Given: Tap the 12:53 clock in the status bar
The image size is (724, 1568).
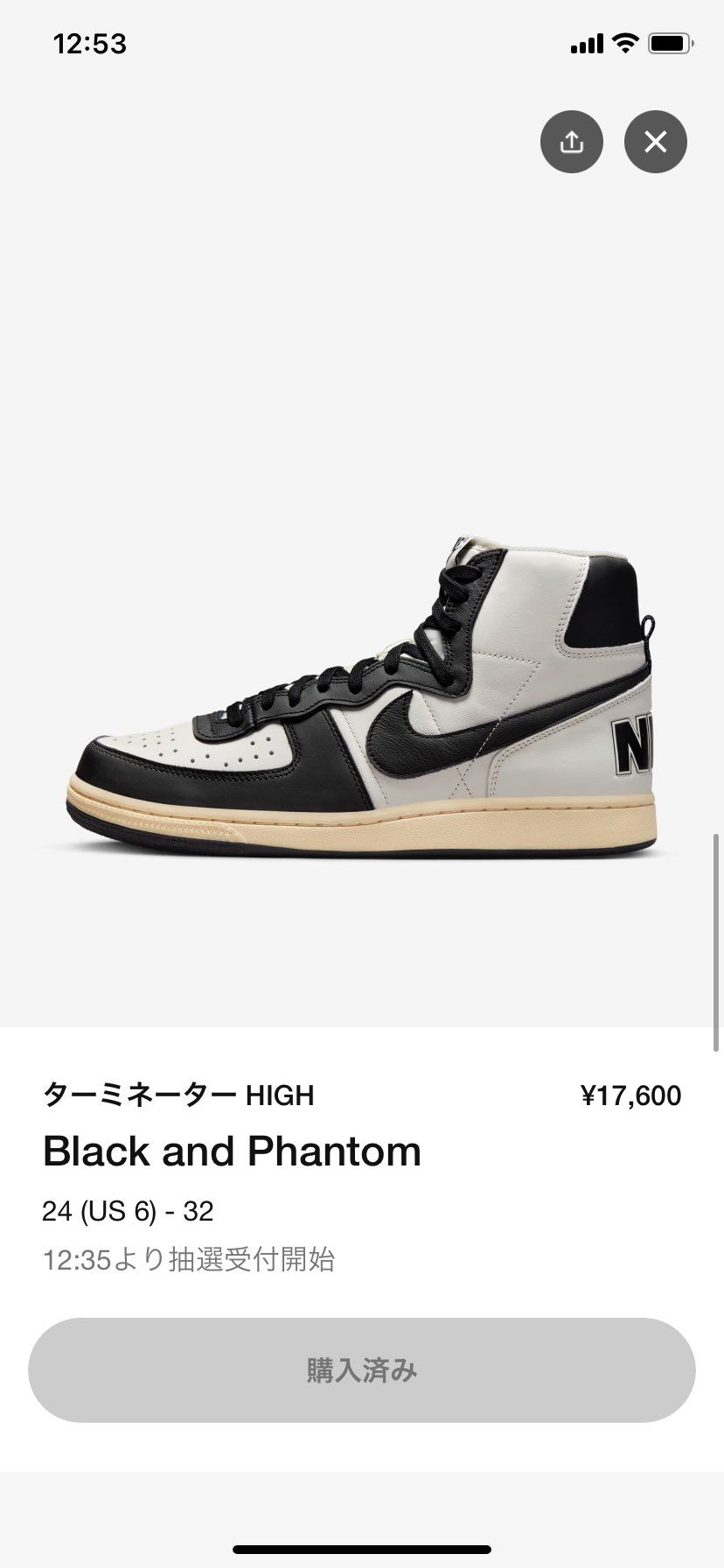Looking at the screenshot, I should [89, 41].
